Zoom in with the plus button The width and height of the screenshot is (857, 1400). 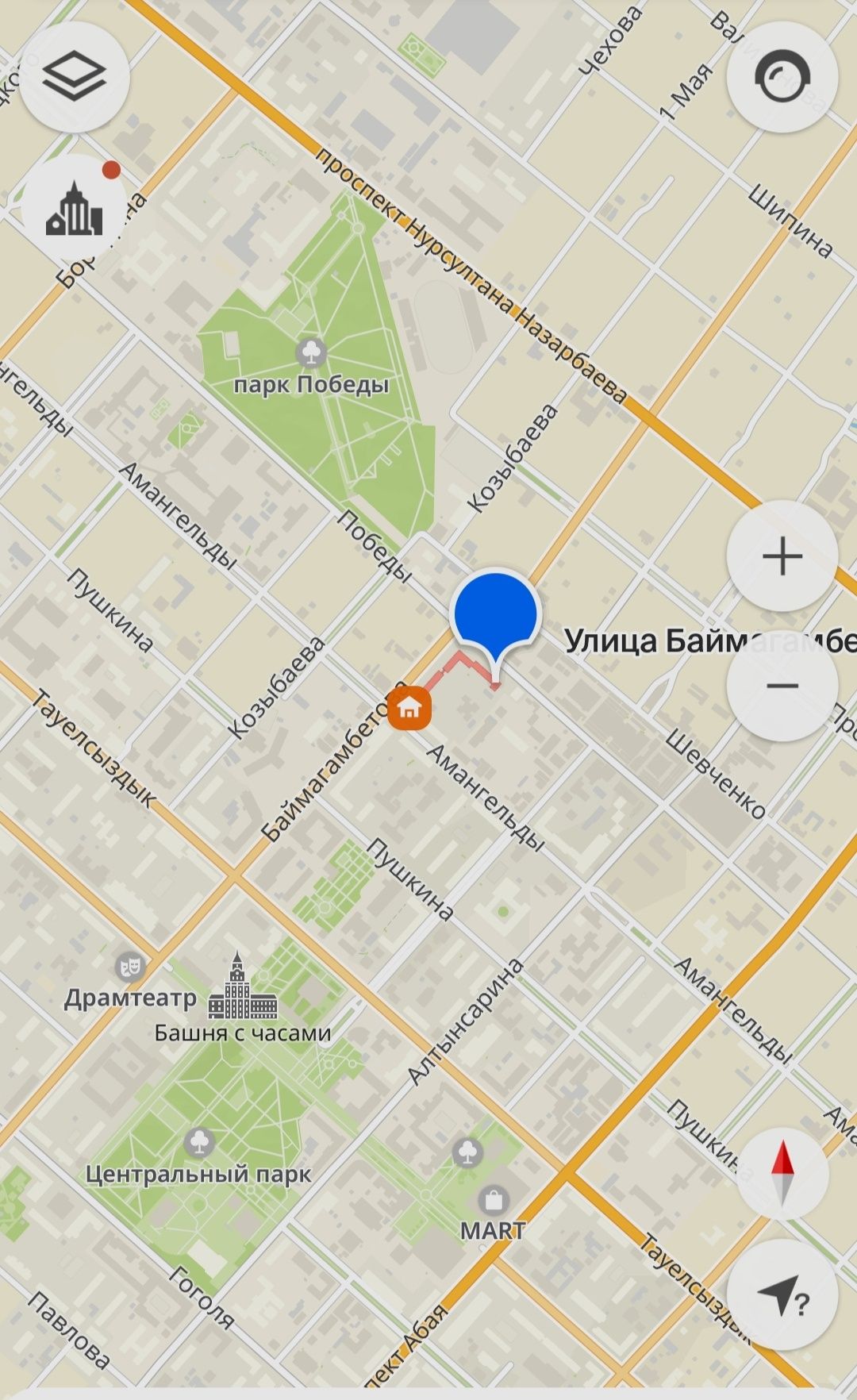coord(782,556)
